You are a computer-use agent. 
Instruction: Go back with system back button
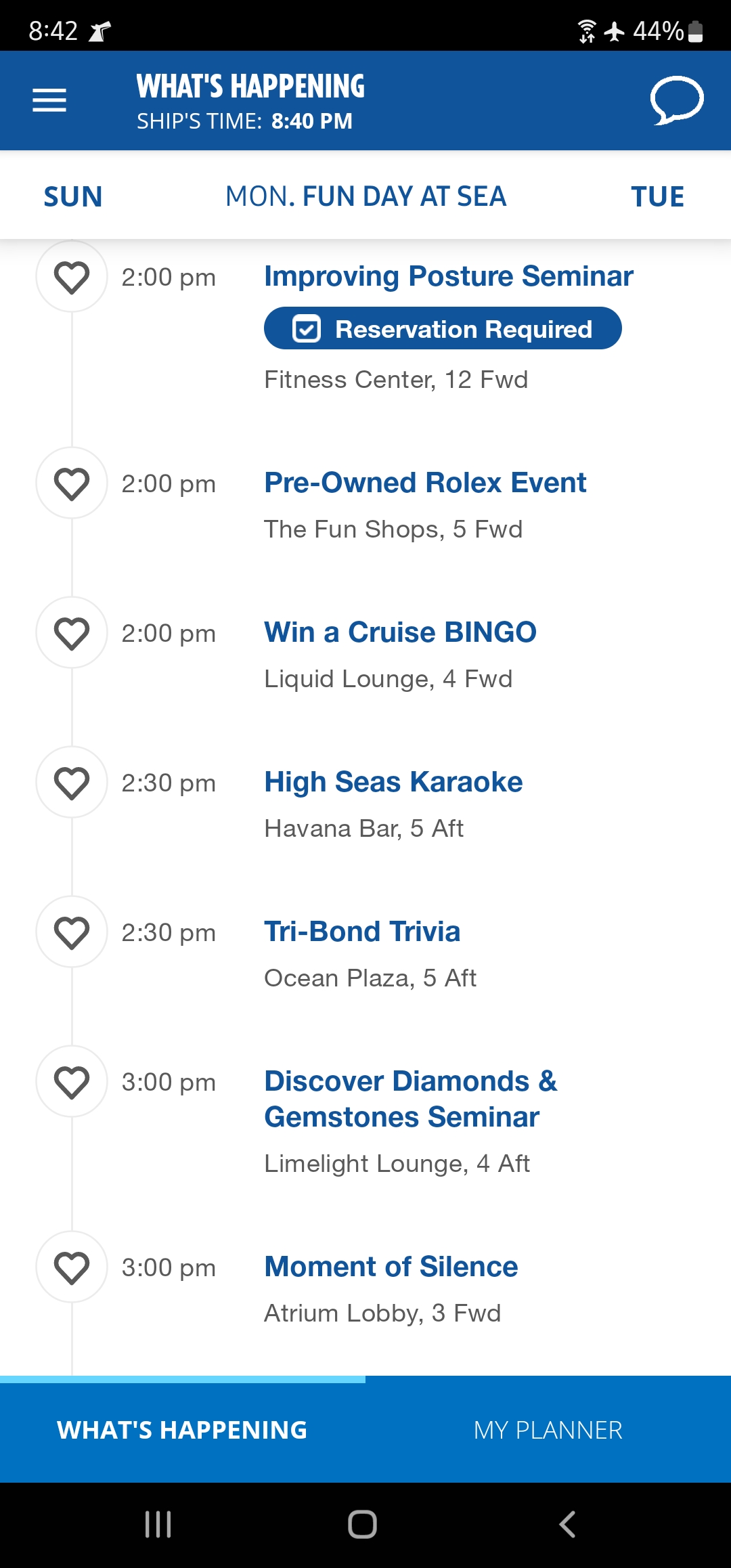point(567,1525)
